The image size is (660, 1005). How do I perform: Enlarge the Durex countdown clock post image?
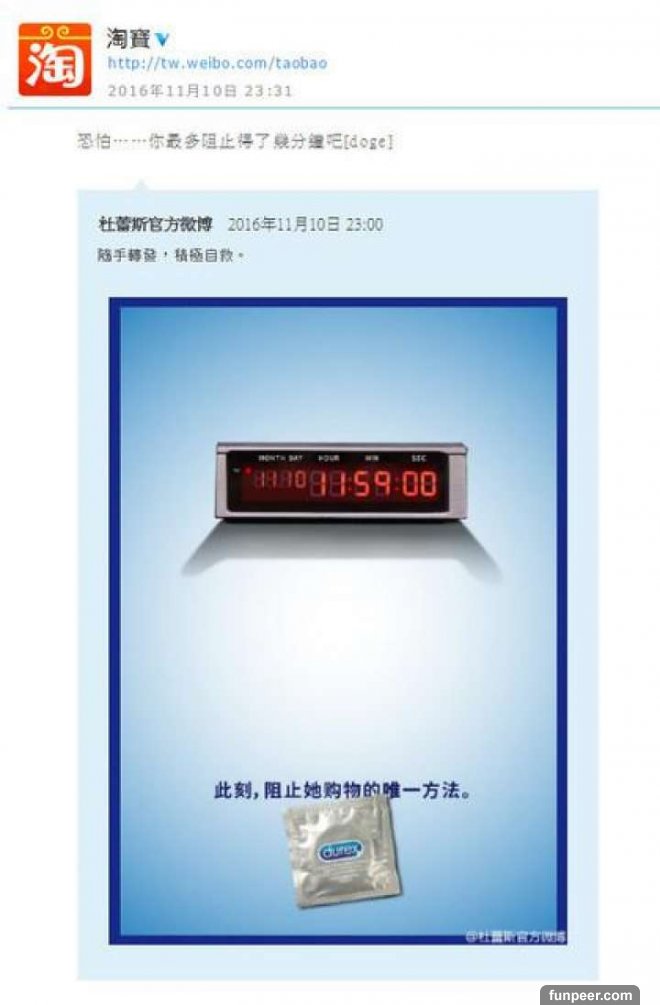tap(338, 620)
